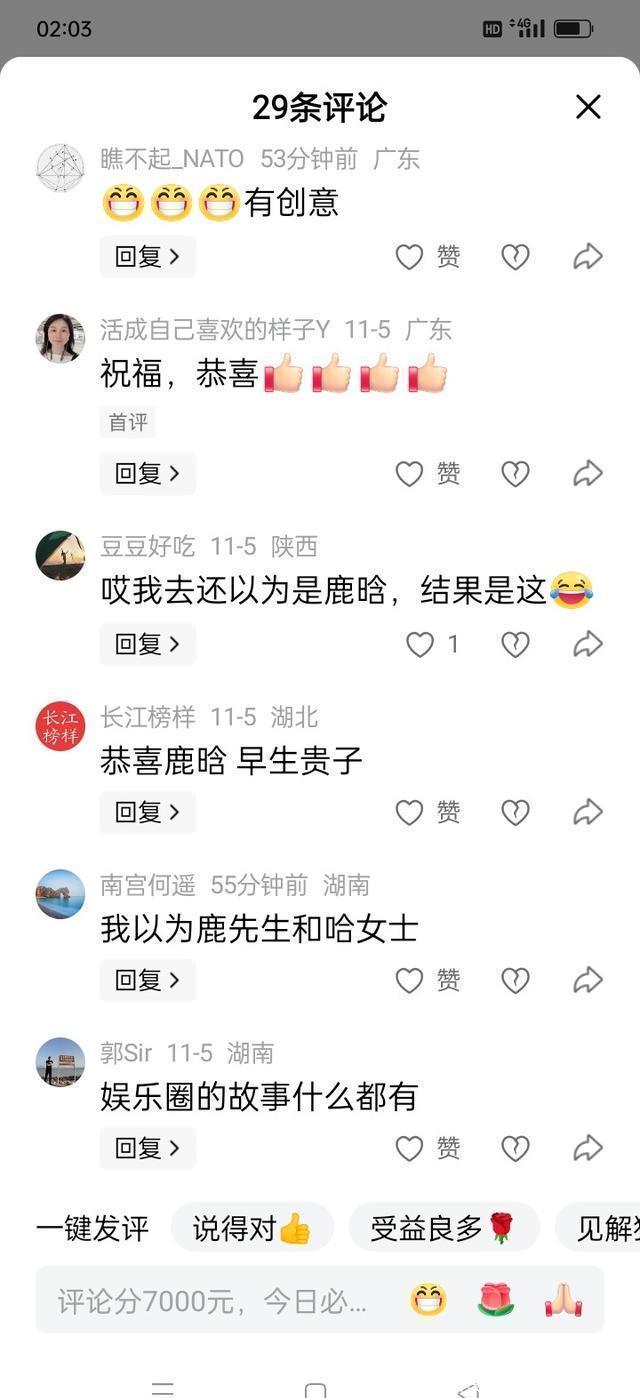The height and width of the screenshot is (1398, 640).
Task: Reply to 郭Sir's comment
Action: coord(147,1148)
